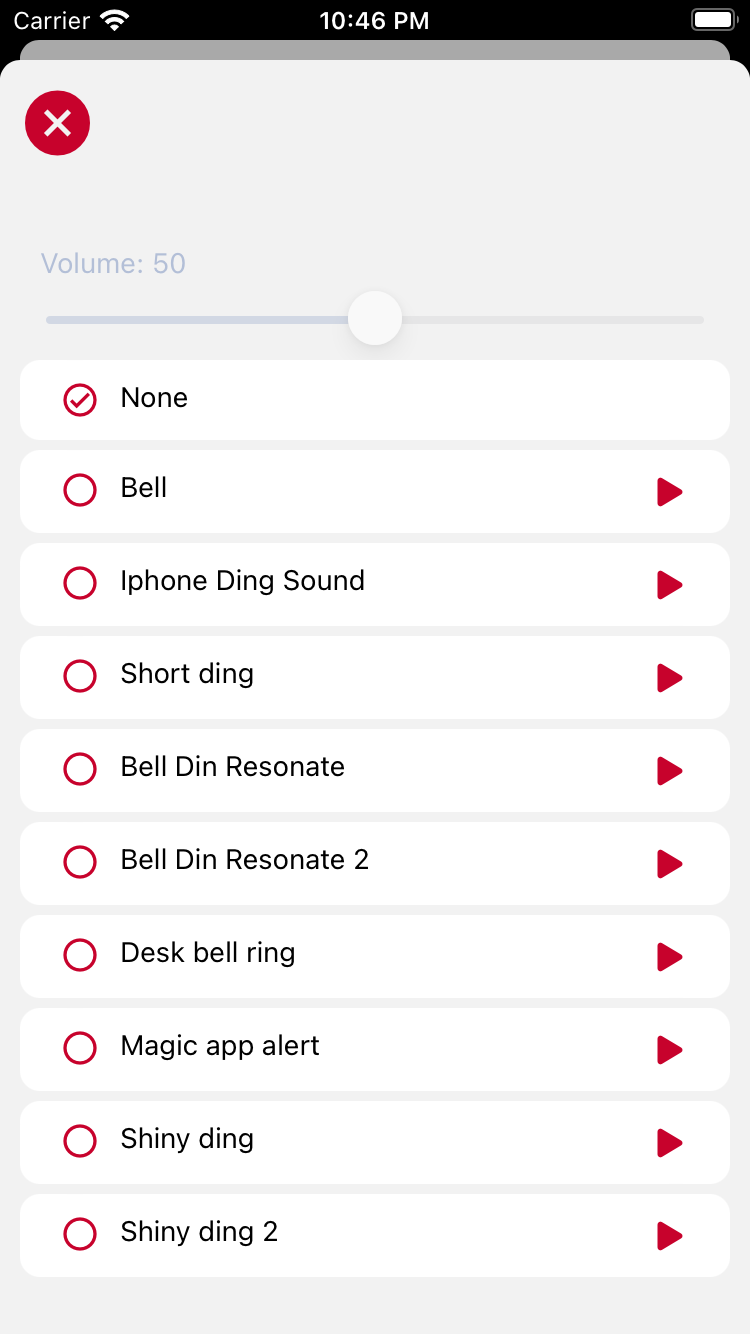
Task: Select Iphone Ding Sound
Action: [375, 584]
